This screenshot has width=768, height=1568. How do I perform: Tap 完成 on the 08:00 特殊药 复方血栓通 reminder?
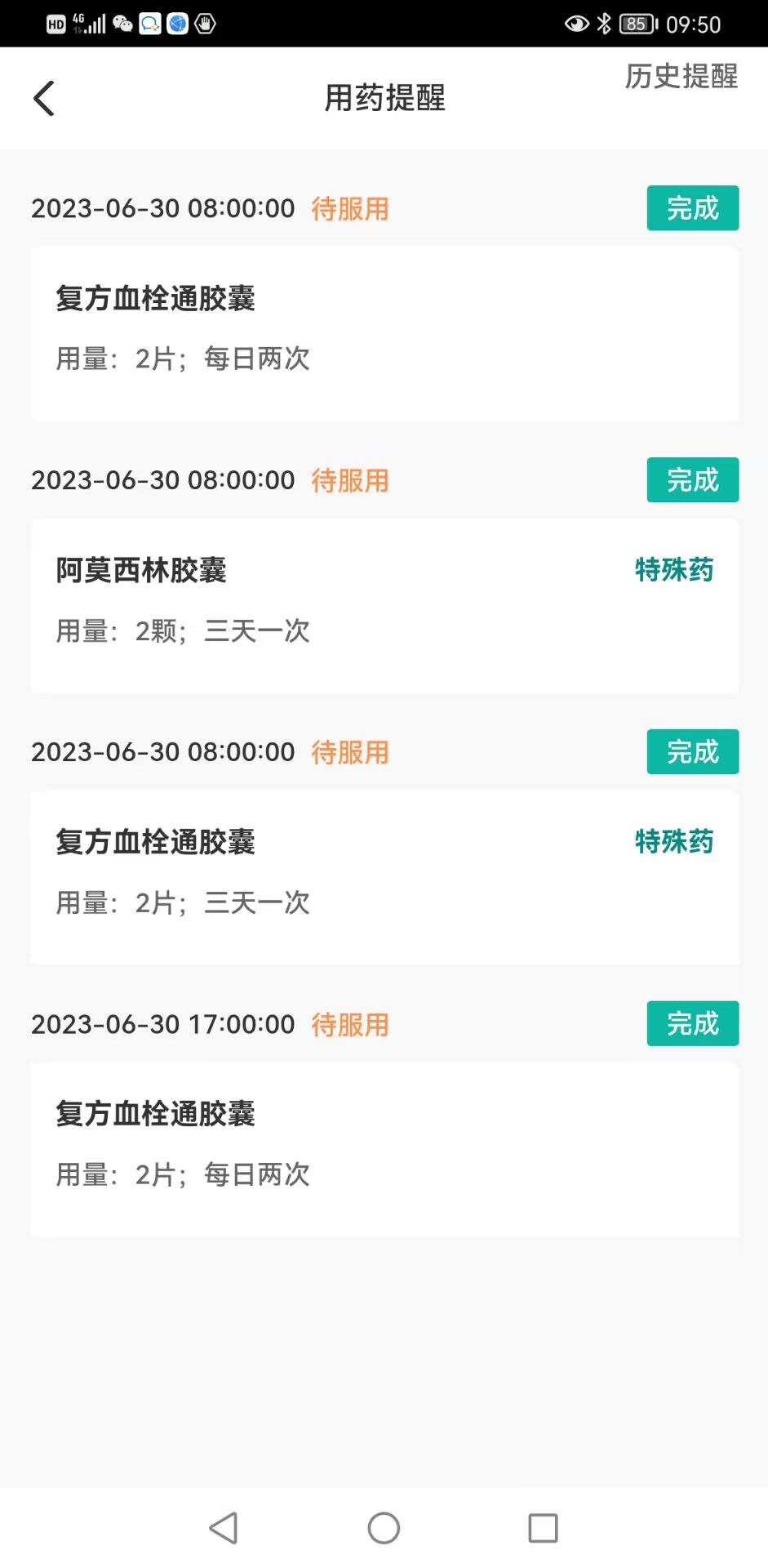(691, 751)
